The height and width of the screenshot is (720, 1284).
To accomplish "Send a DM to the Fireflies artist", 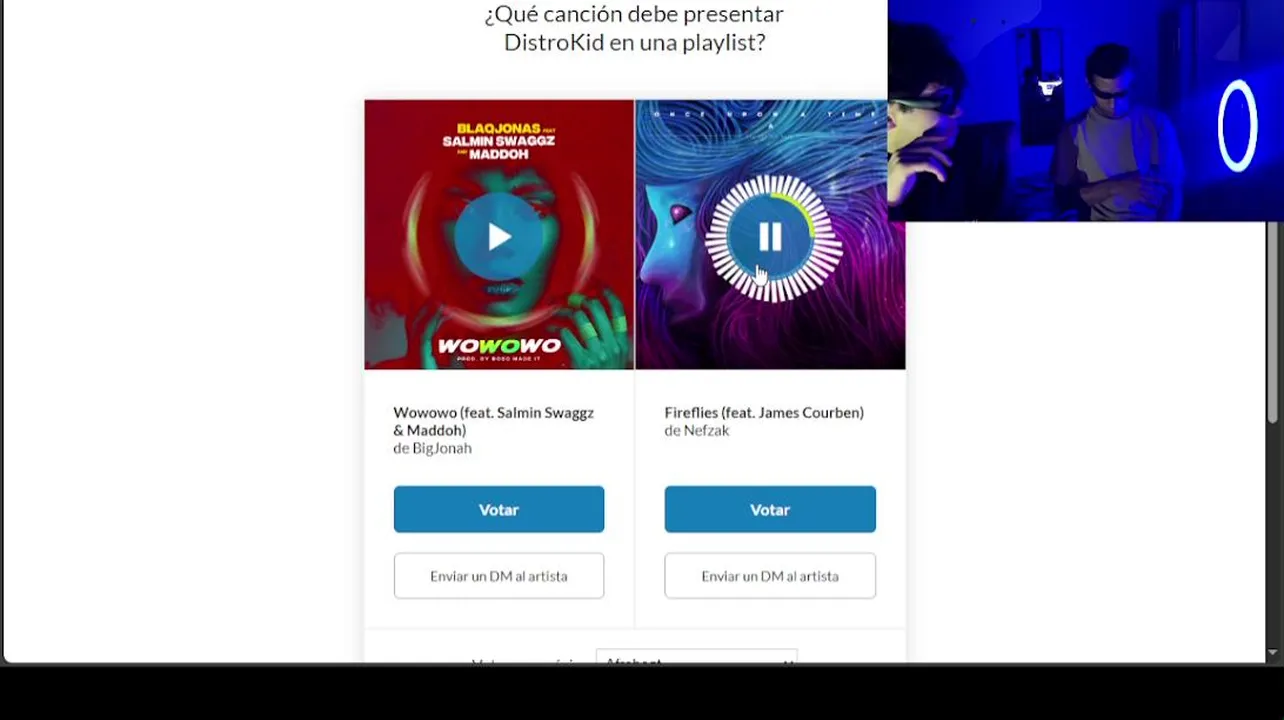I will point(769,576).
